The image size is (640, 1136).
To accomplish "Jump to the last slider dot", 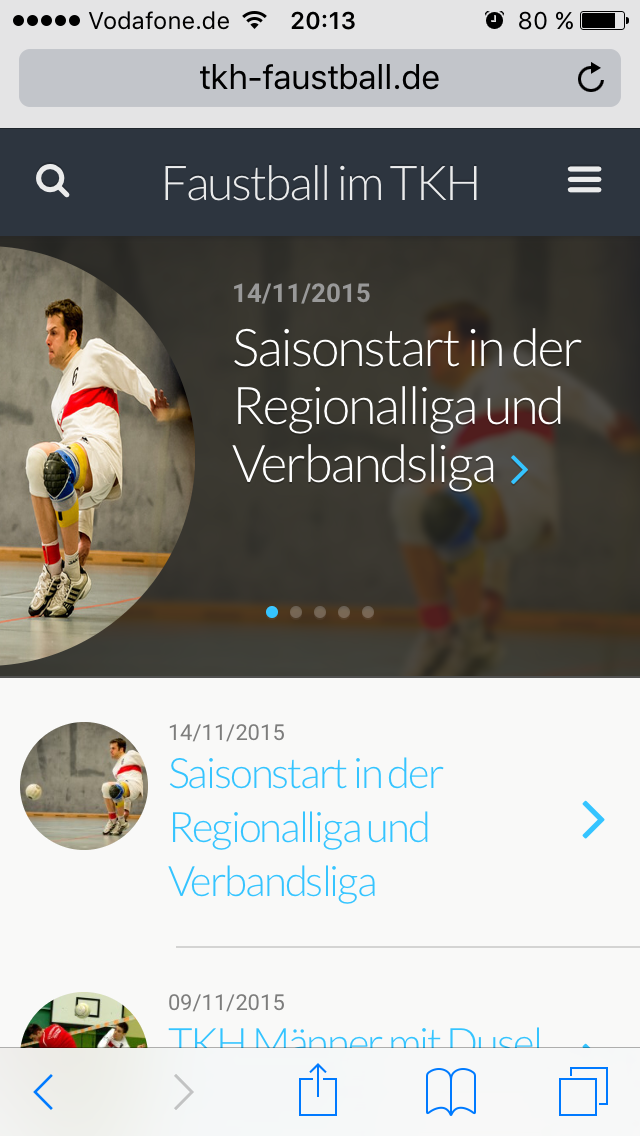I will (368, 612).
